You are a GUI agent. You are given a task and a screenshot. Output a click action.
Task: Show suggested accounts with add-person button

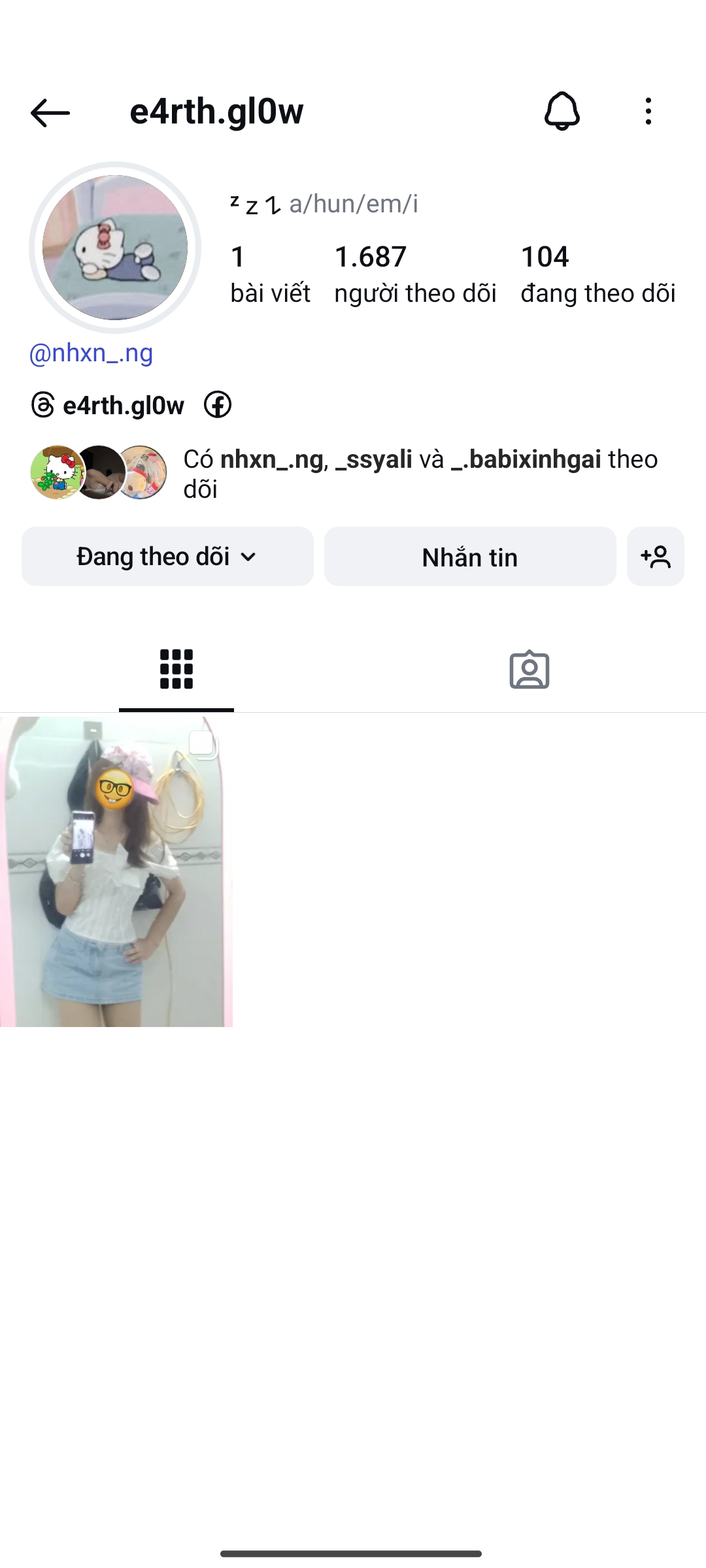655,557
